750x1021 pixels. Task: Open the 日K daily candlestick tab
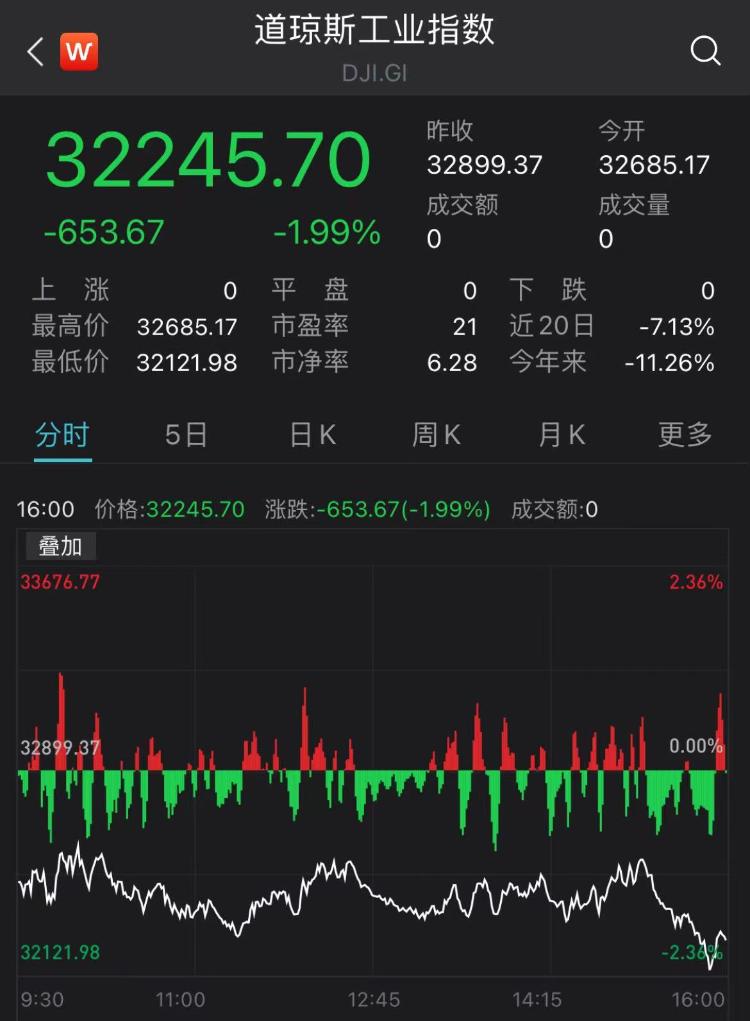coord(310,434)
